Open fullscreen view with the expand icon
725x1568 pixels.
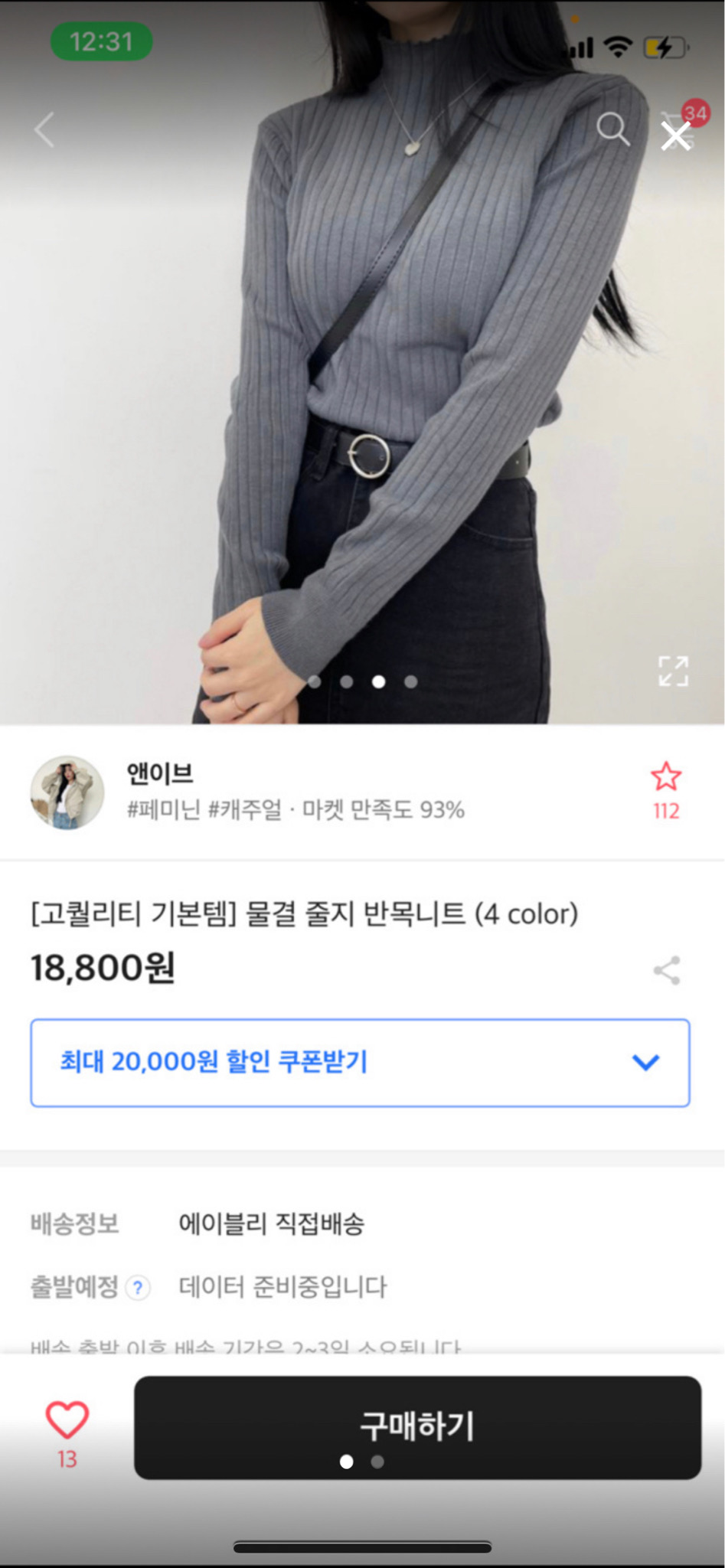coord(674,670)
